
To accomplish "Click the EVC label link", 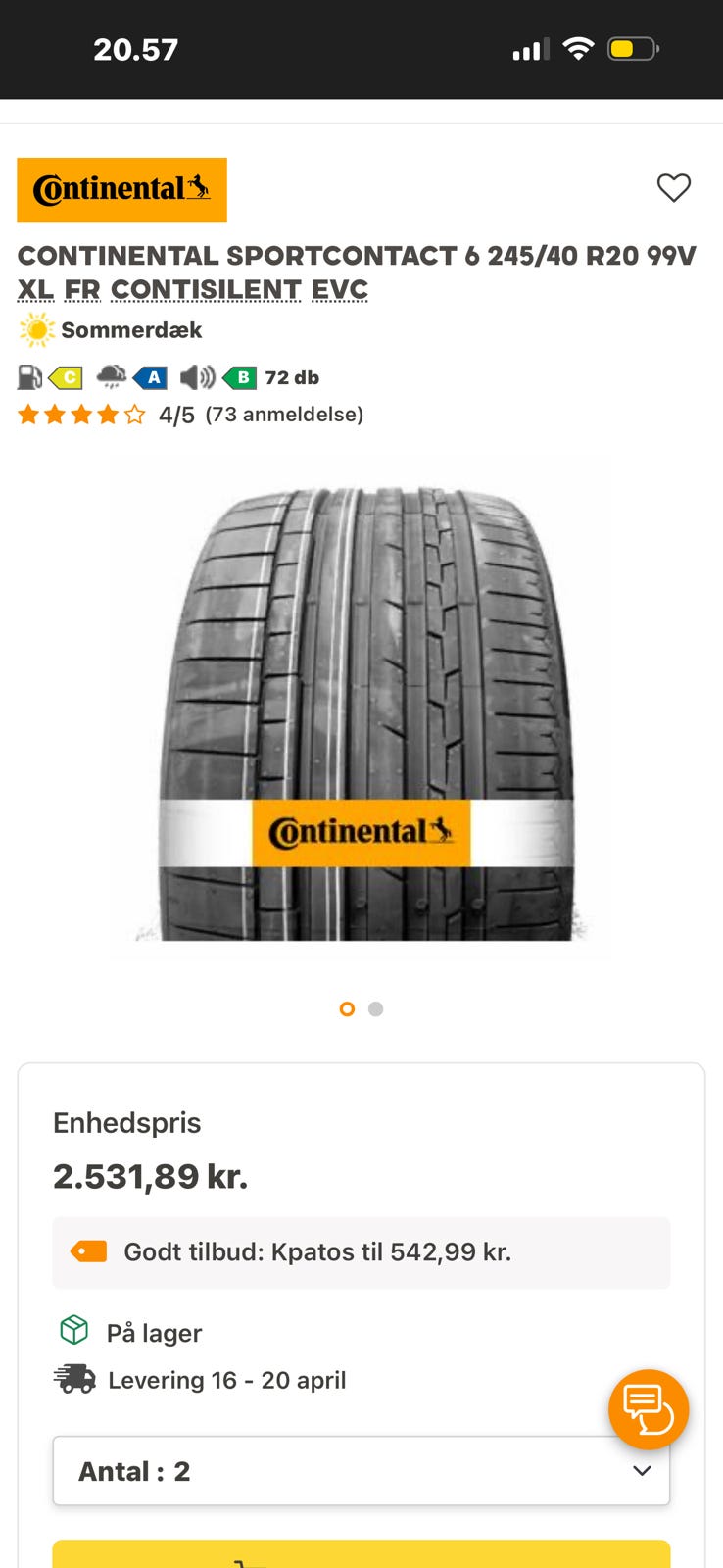I will [x=340, y=289].
